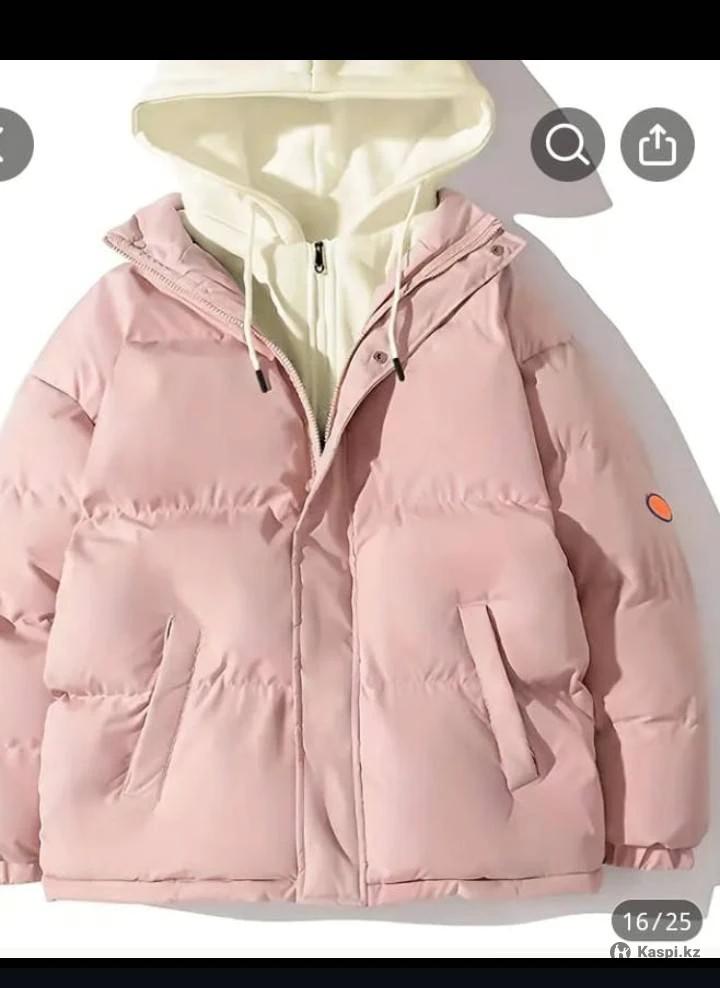The height and width of the screenshot is (988, 720).
Task: Go back using the left arrow button
Action: tap(10, 145)
